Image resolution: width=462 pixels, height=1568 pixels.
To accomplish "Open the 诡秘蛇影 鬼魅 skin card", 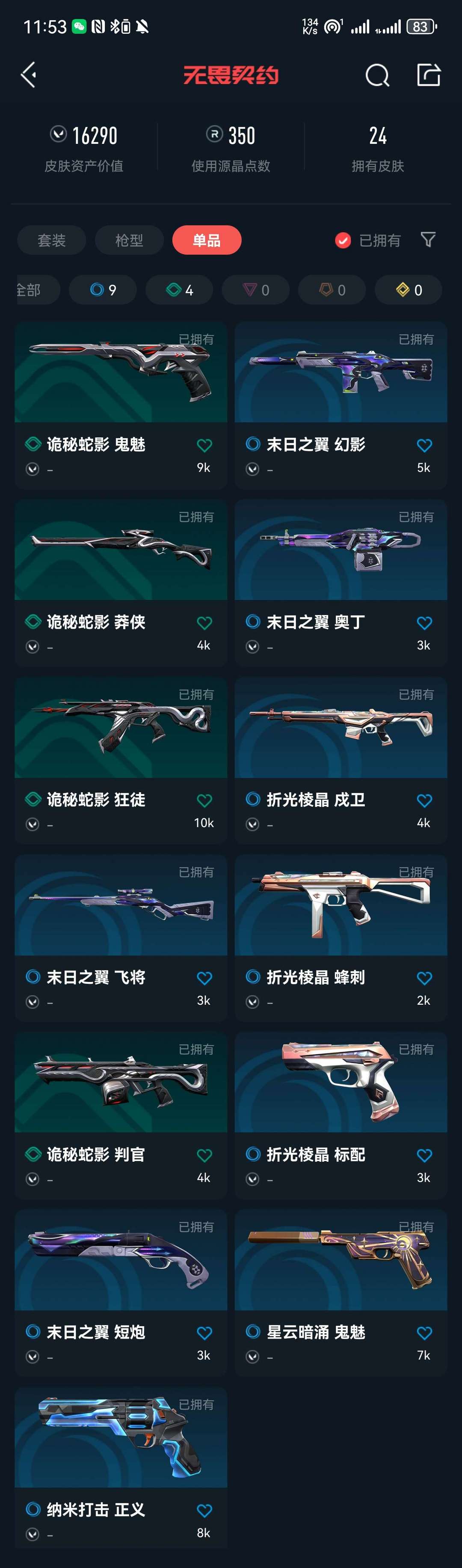I will (121, 405).
